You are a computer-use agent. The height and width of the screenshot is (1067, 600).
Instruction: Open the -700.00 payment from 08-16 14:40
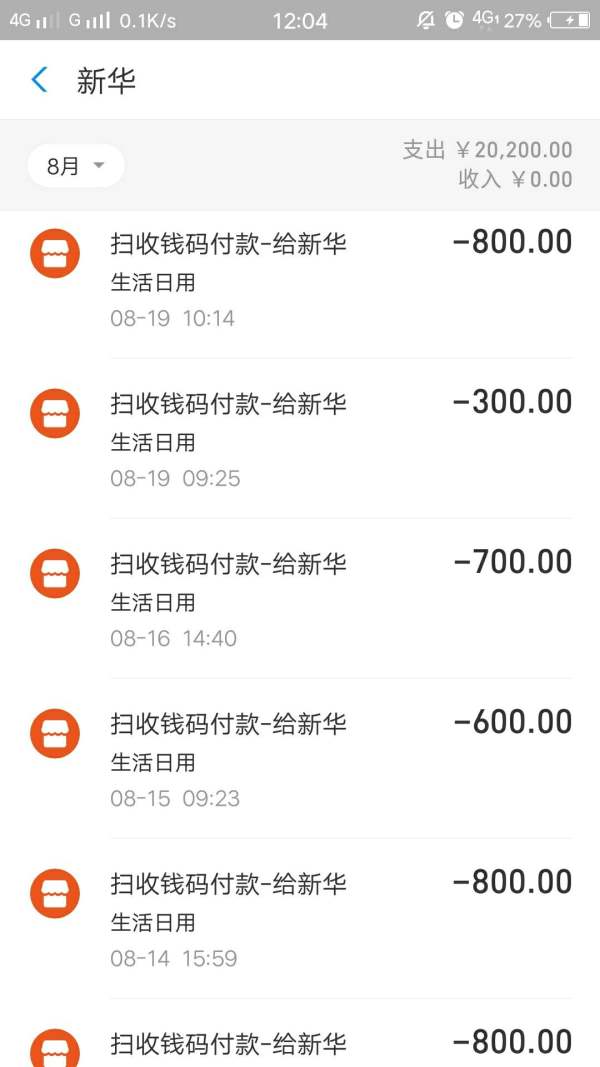(300, 599)
